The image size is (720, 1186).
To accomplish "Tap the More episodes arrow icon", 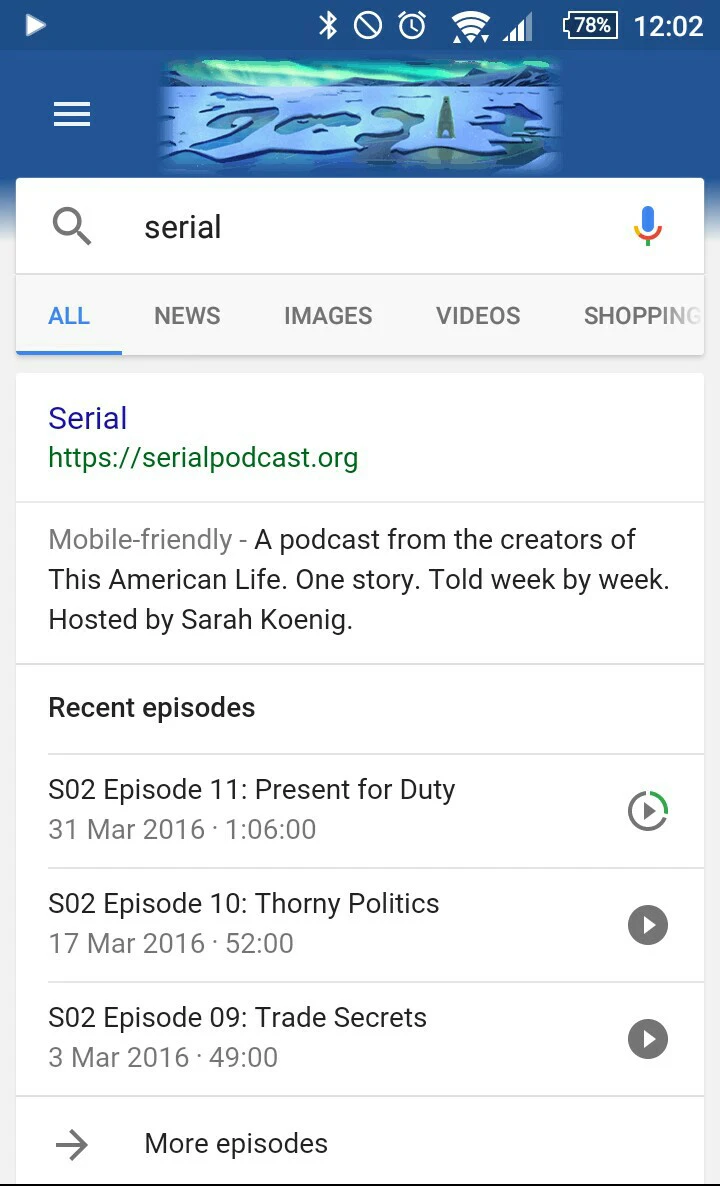I will [71, 1143].
